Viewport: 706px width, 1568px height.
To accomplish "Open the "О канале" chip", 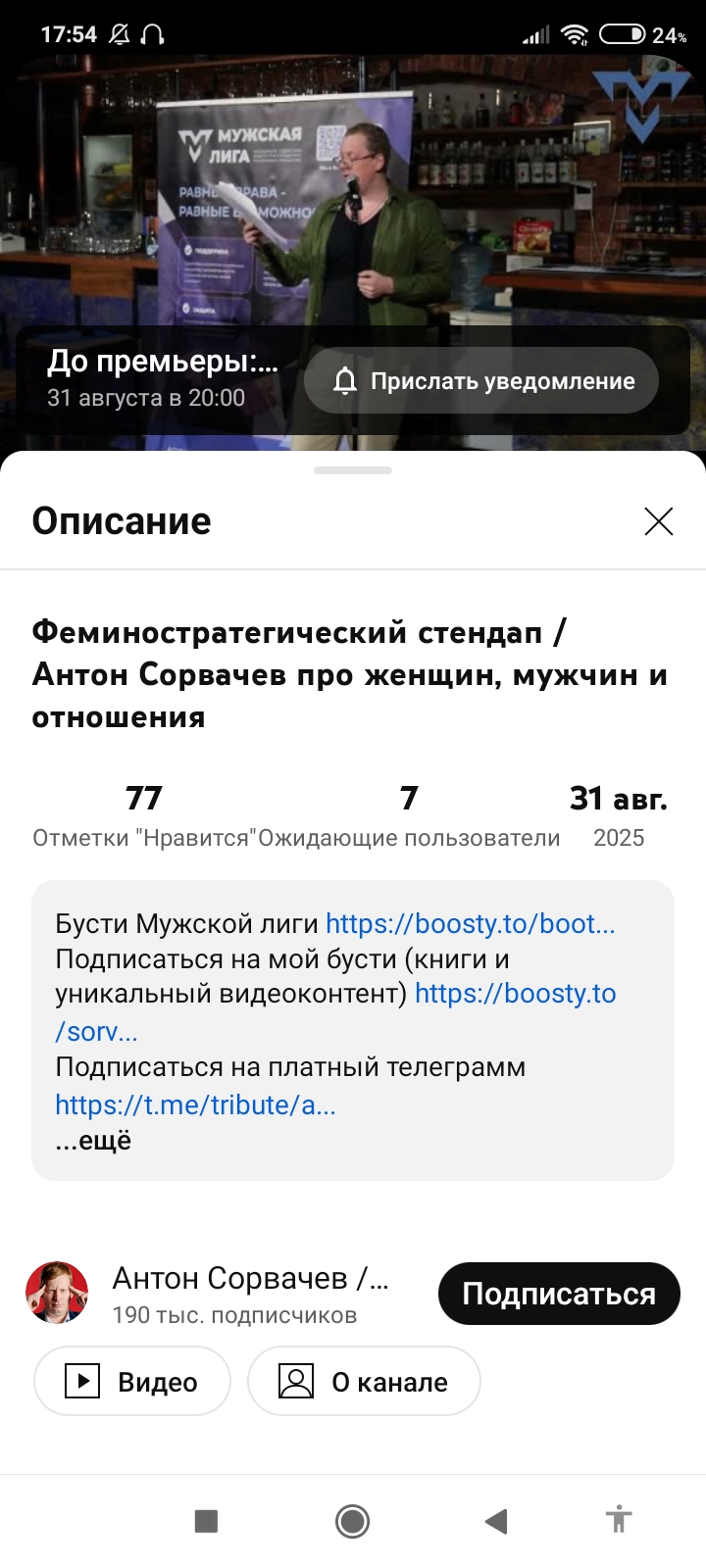I will click(364, 1382).
